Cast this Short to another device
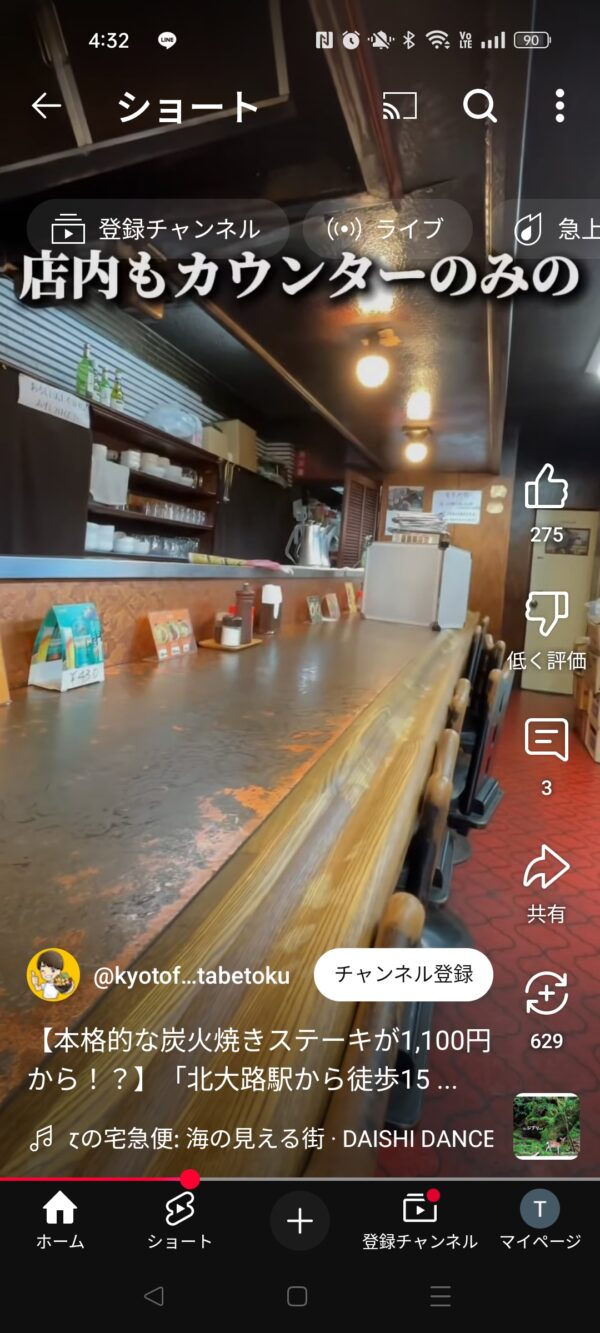Screen dimensions: 600x1333 pyautogui.click(x=400, y=105)
